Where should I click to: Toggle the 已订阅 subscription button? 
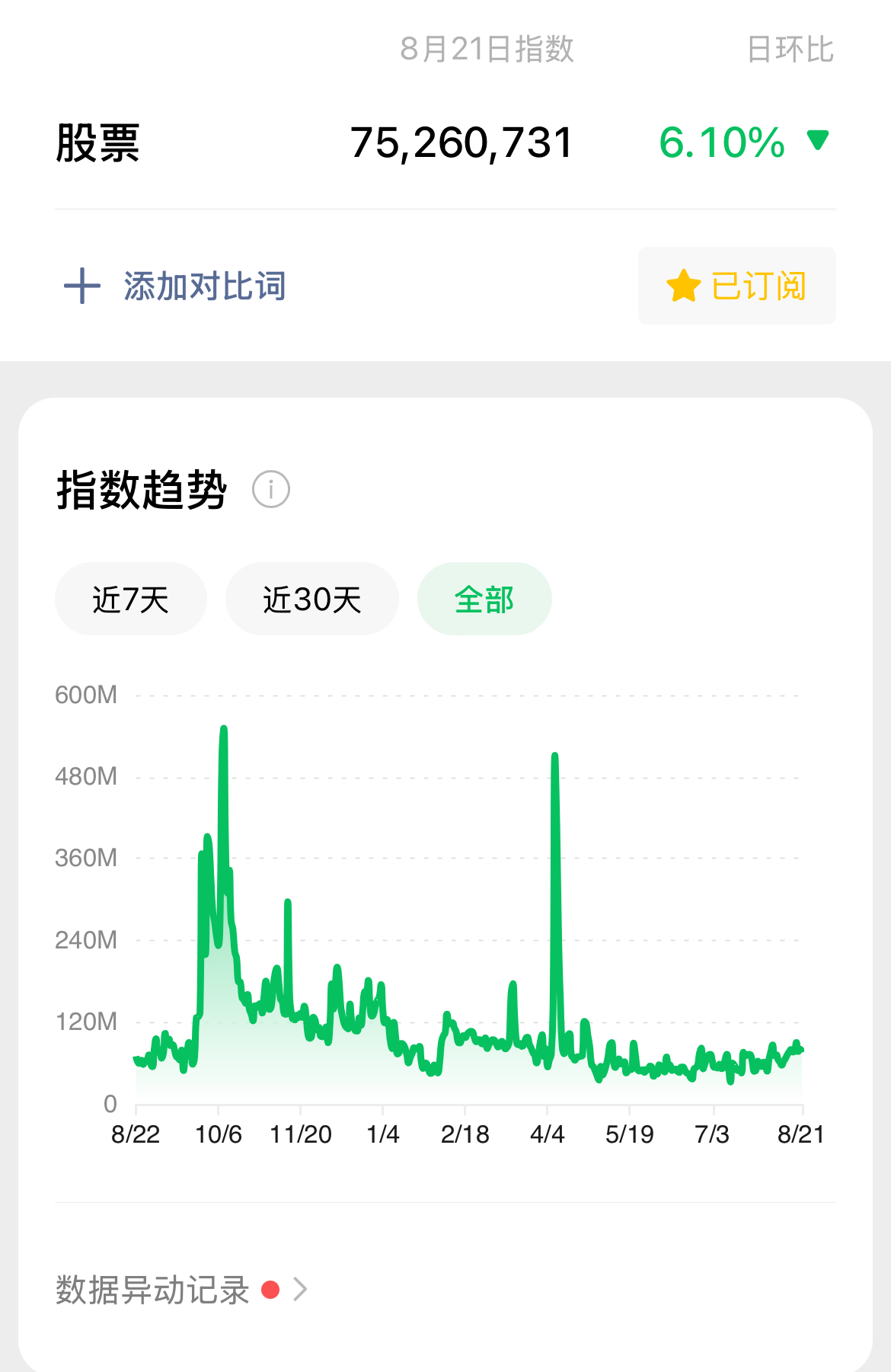(x=736, y=286)
